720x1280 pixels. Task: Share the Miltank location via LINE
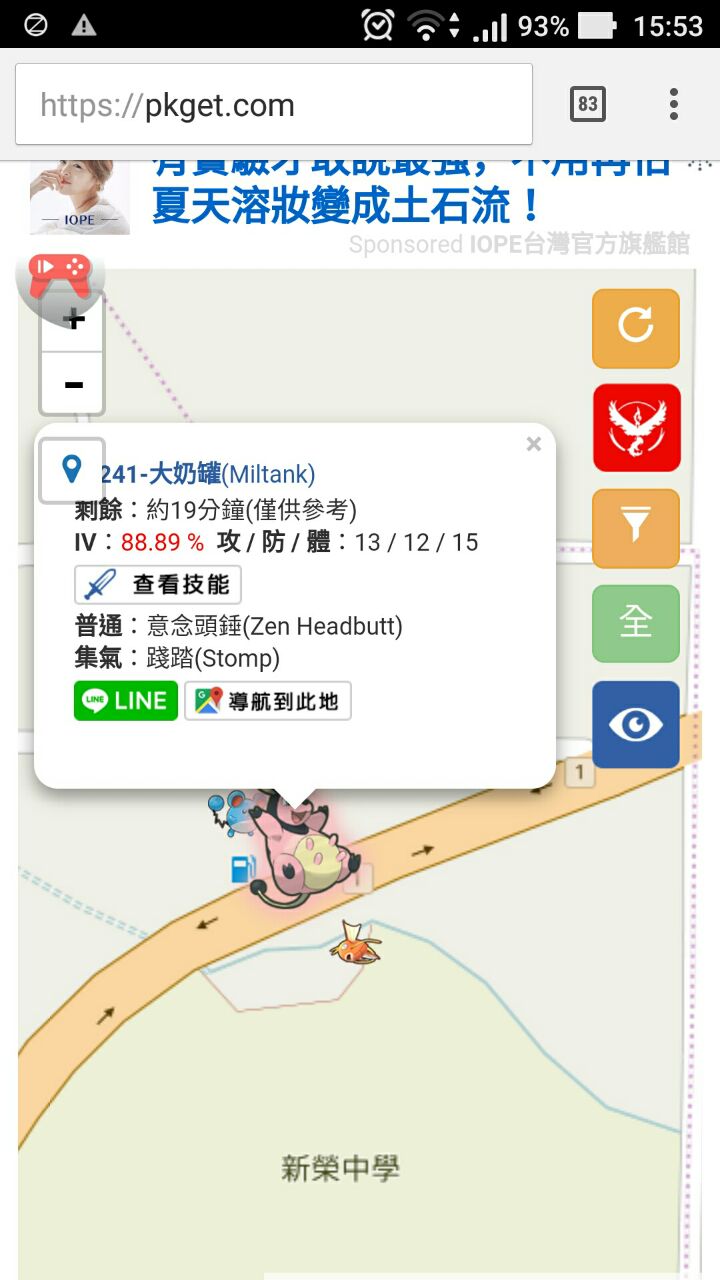coord(126,701)
